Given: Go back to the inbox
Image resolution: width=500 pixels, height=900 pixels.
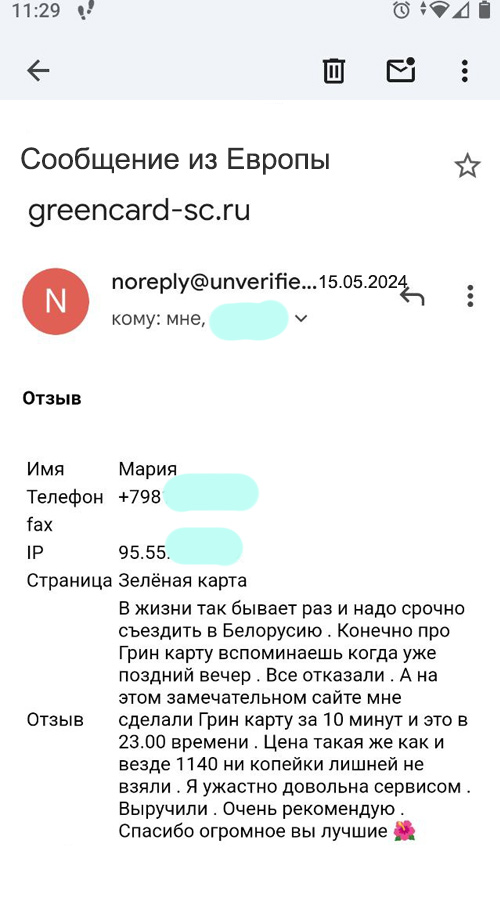Looking at the screenshot, I should (x=38, y=71).
